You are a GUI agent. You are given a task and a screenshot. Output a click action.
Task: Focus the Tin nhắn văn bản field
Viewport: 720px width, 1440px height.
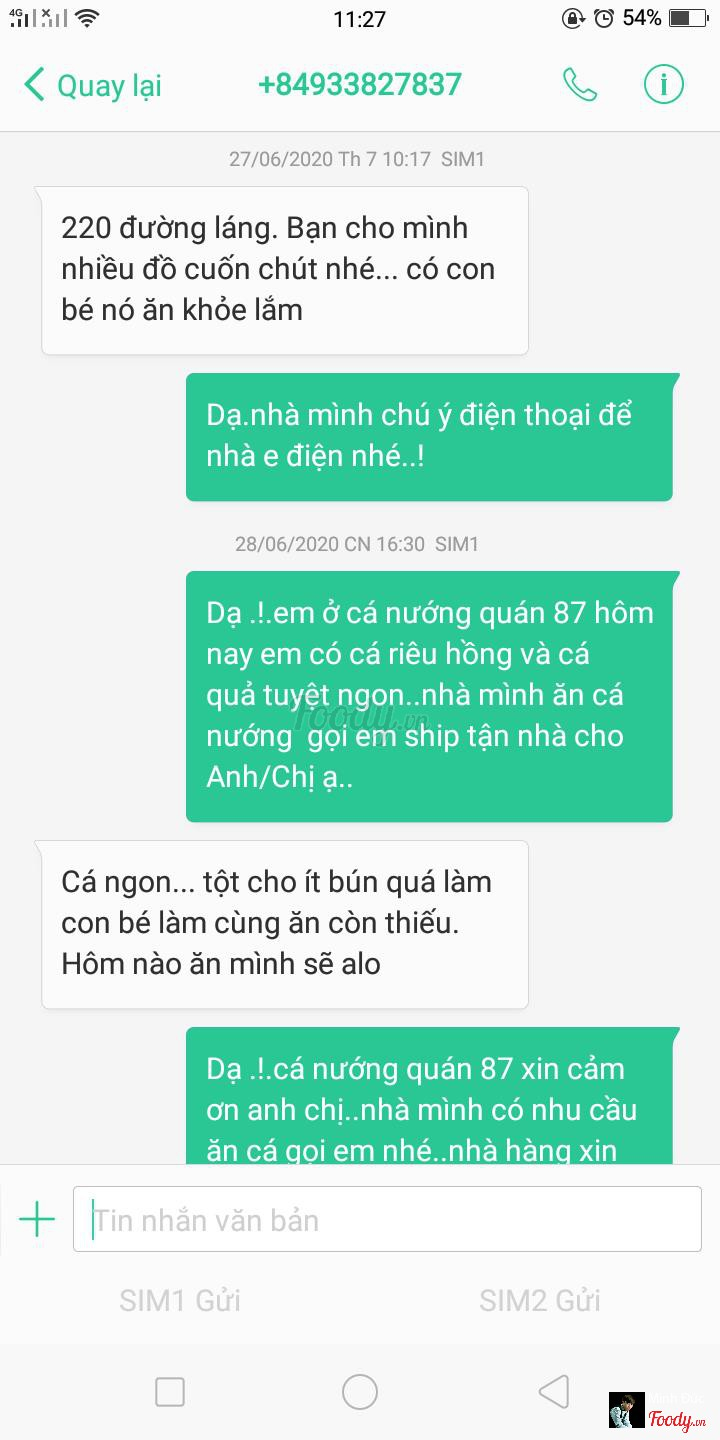[387, 1220]
